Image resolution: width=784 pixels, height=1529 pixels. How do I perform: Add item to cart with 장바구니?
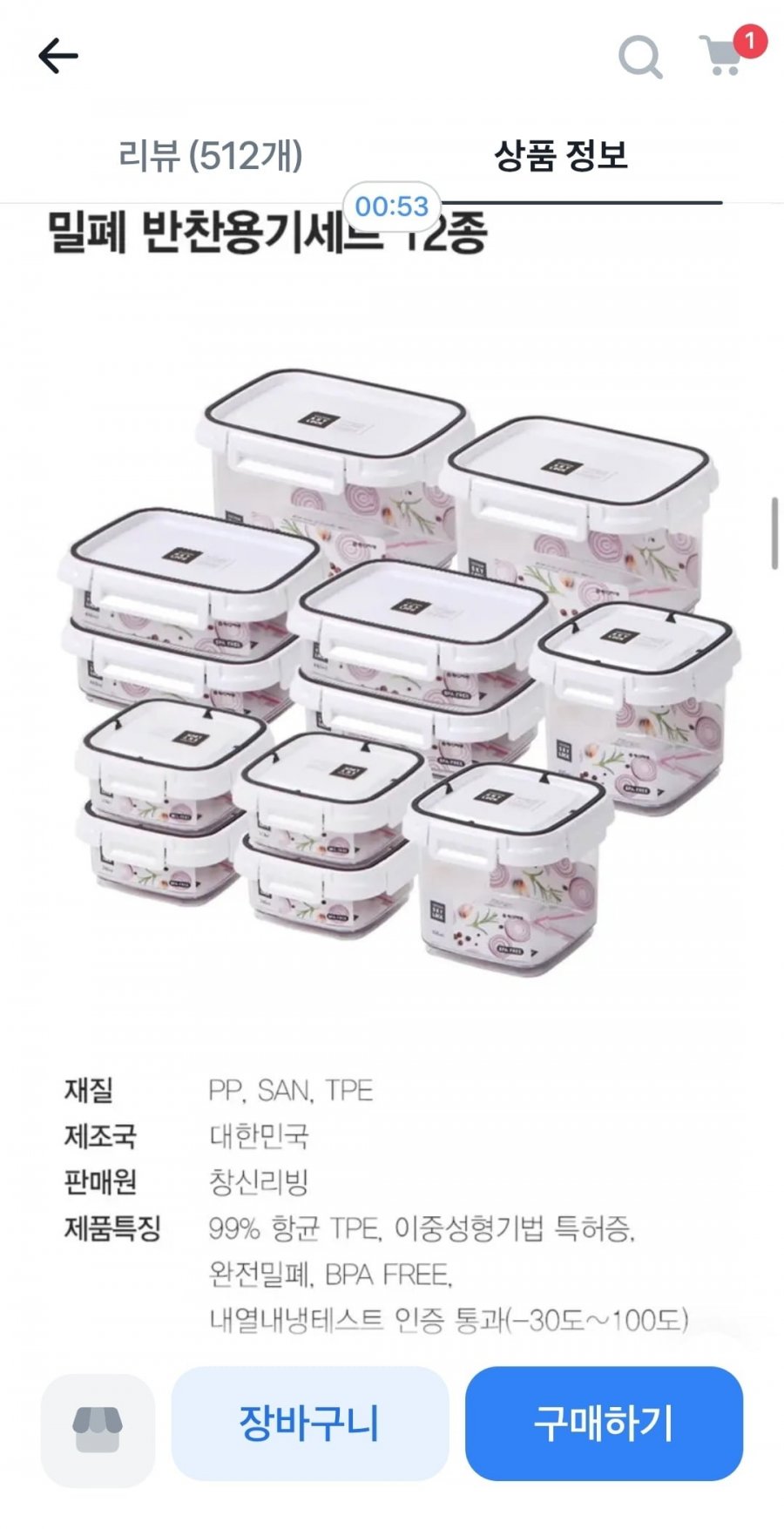pos(310,1423)
